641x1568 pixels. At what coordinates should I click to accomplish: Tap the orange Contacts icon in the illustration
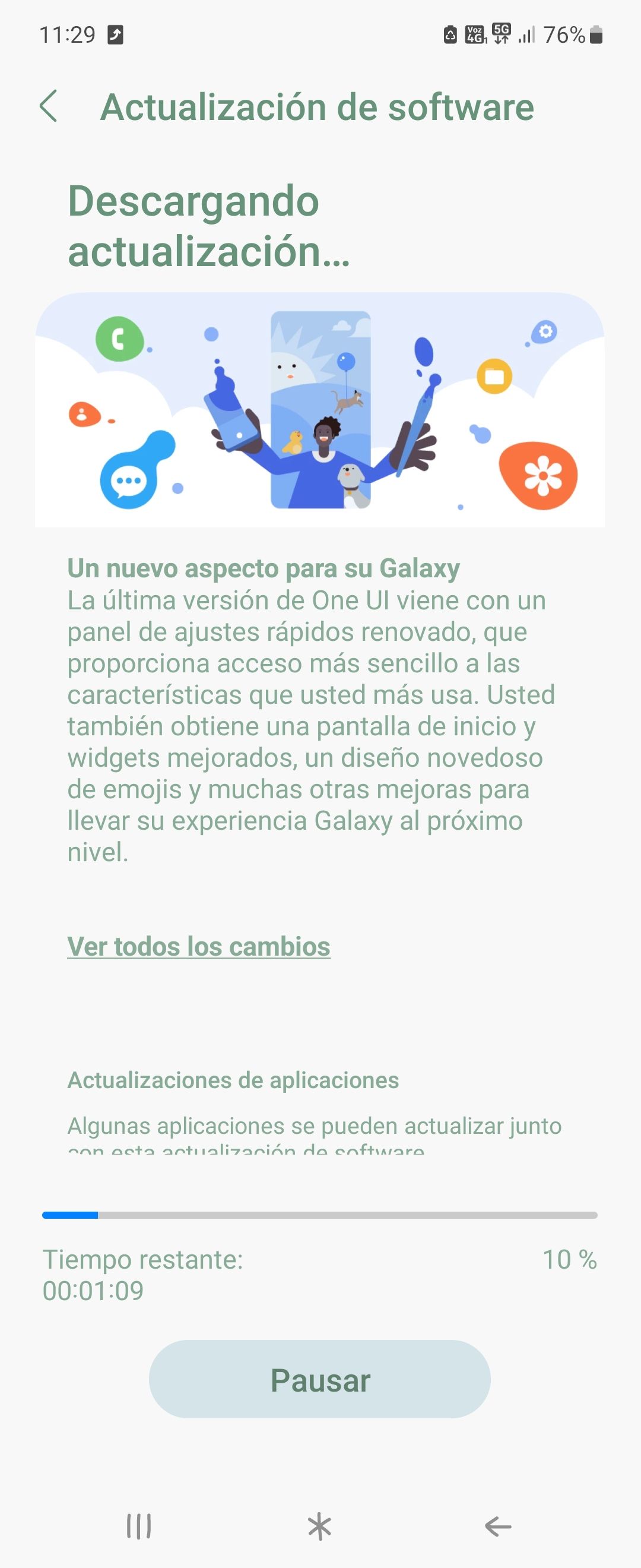pyautogui.click(x=85, y=414)
